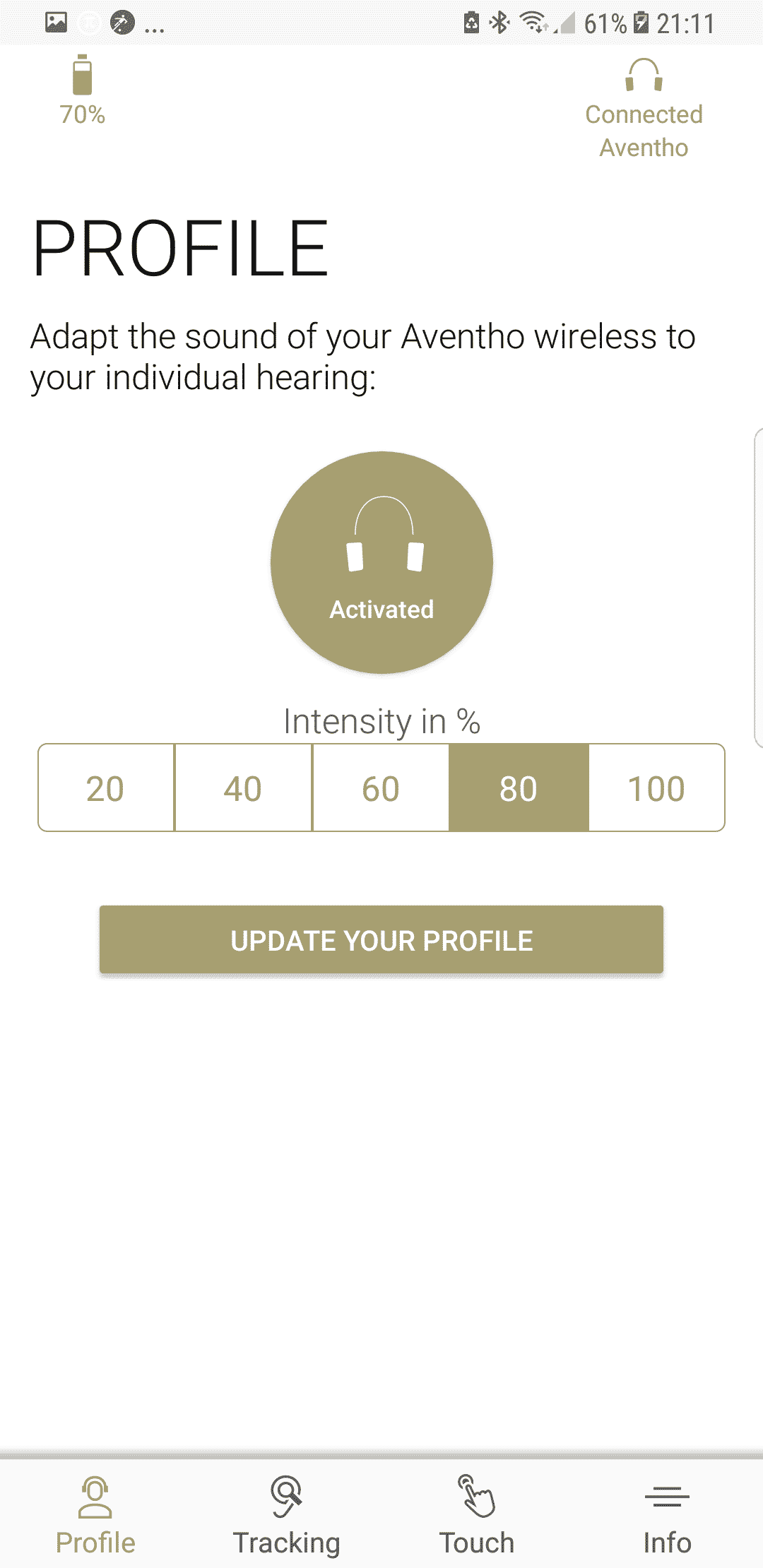Tap Update Your Profile button

click(381, 940)
